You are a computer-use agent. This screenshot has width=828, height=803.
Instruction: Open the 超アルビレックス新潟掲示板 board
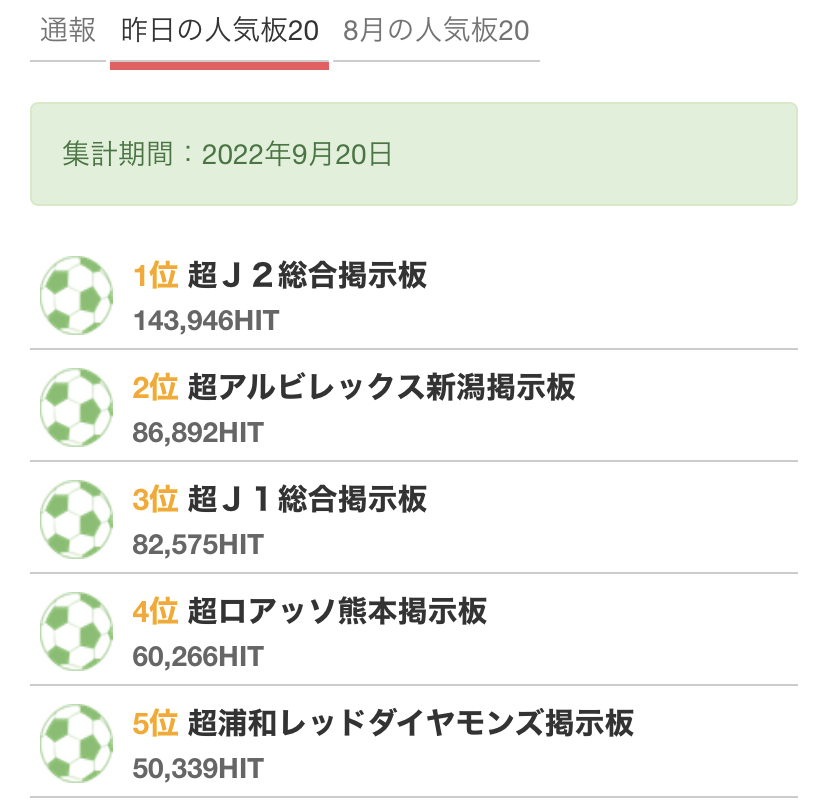[x=381, y=387]
